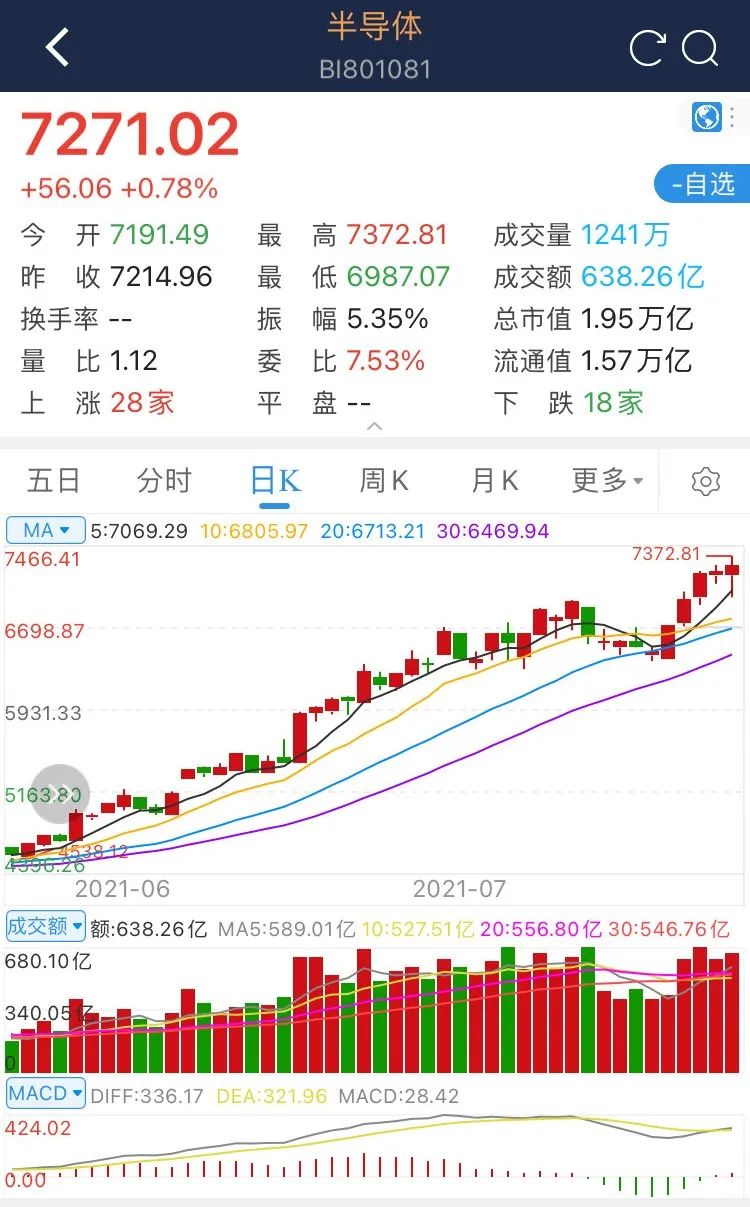
Task: Switch to the 周K chart tab
Action: click(x=385, y=481)
